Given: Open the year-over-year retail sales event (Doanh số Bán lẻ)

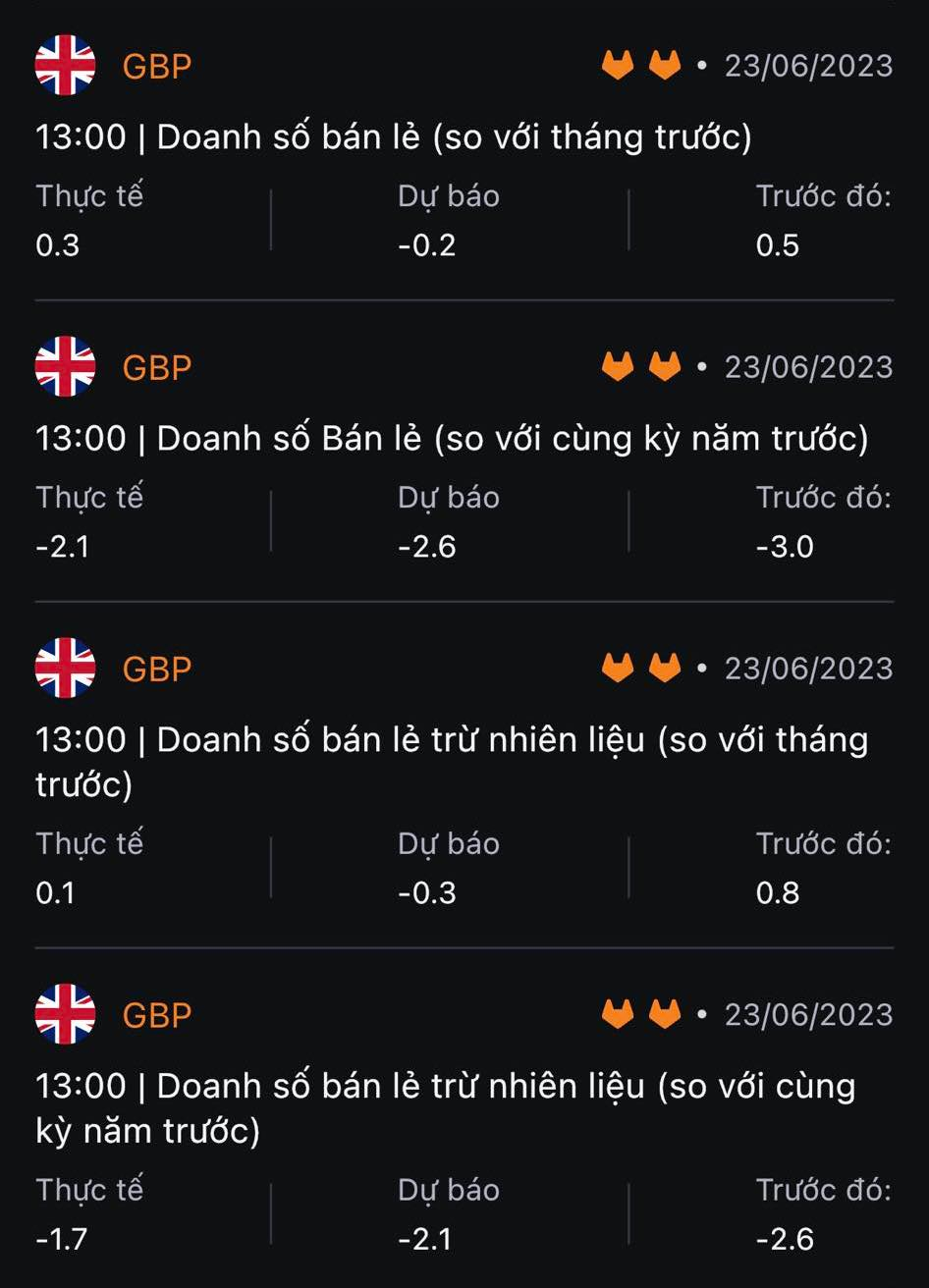Looking at the screenshot, I should tap(452, 439).
